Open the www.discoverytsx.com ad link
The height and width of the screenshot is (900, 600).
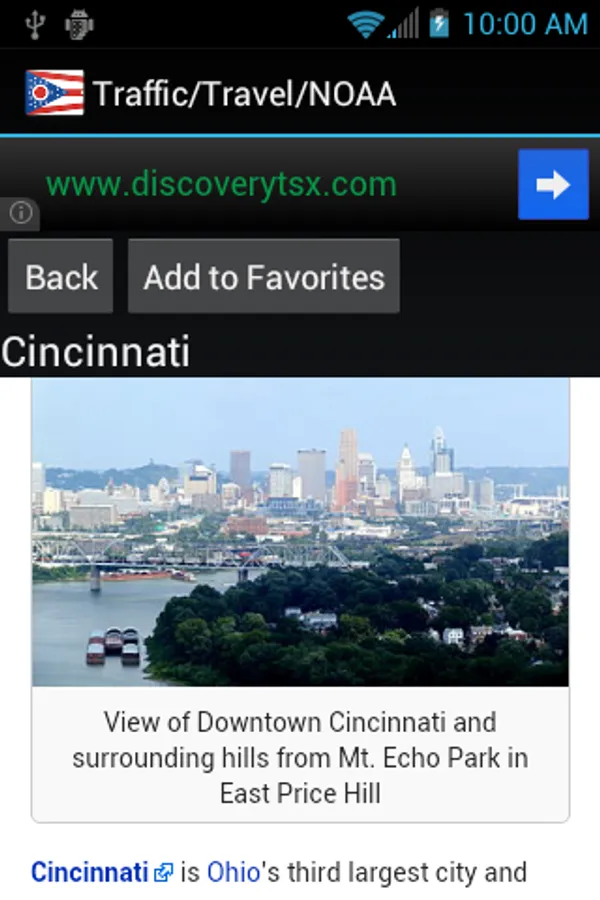coord(221,184)
